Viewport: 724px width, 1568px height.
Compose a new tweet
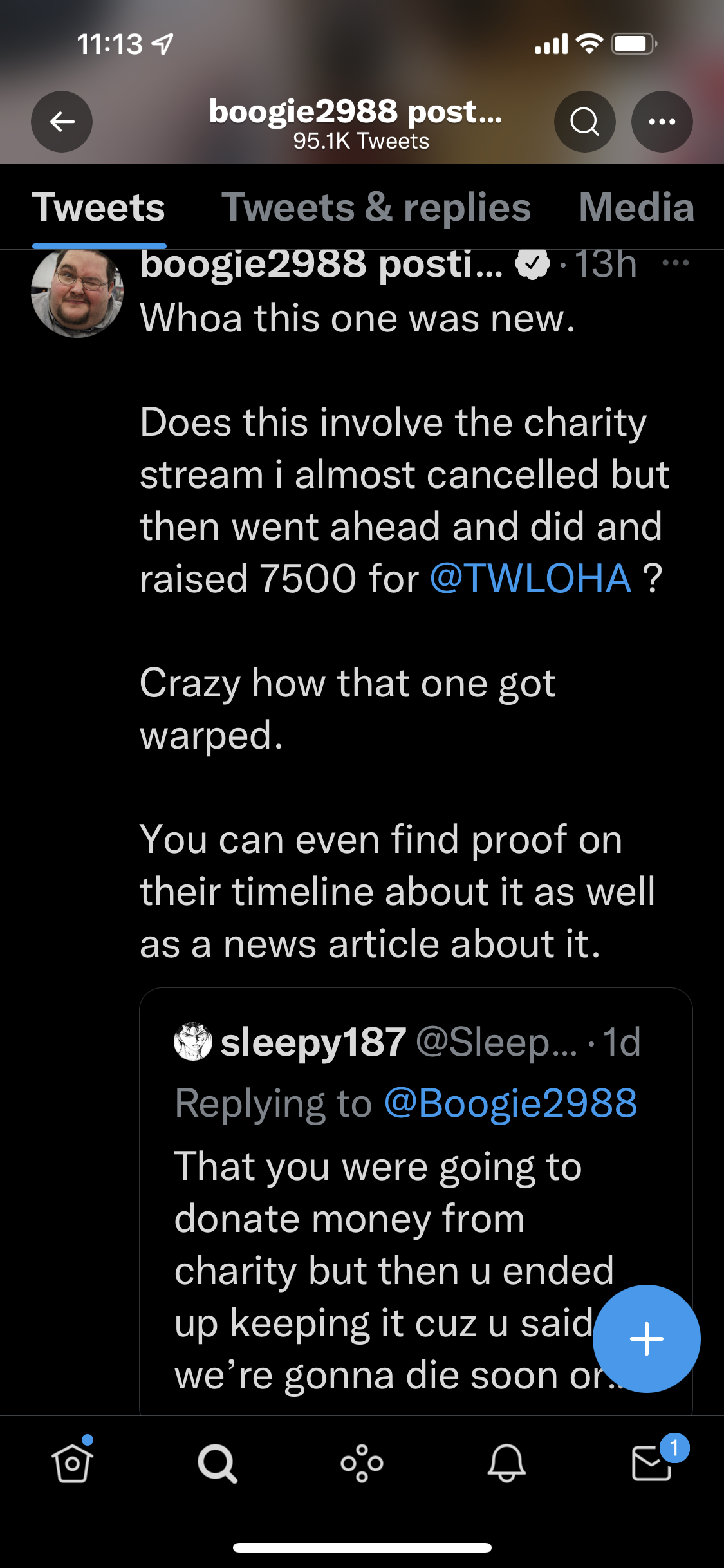[646, 1339]
